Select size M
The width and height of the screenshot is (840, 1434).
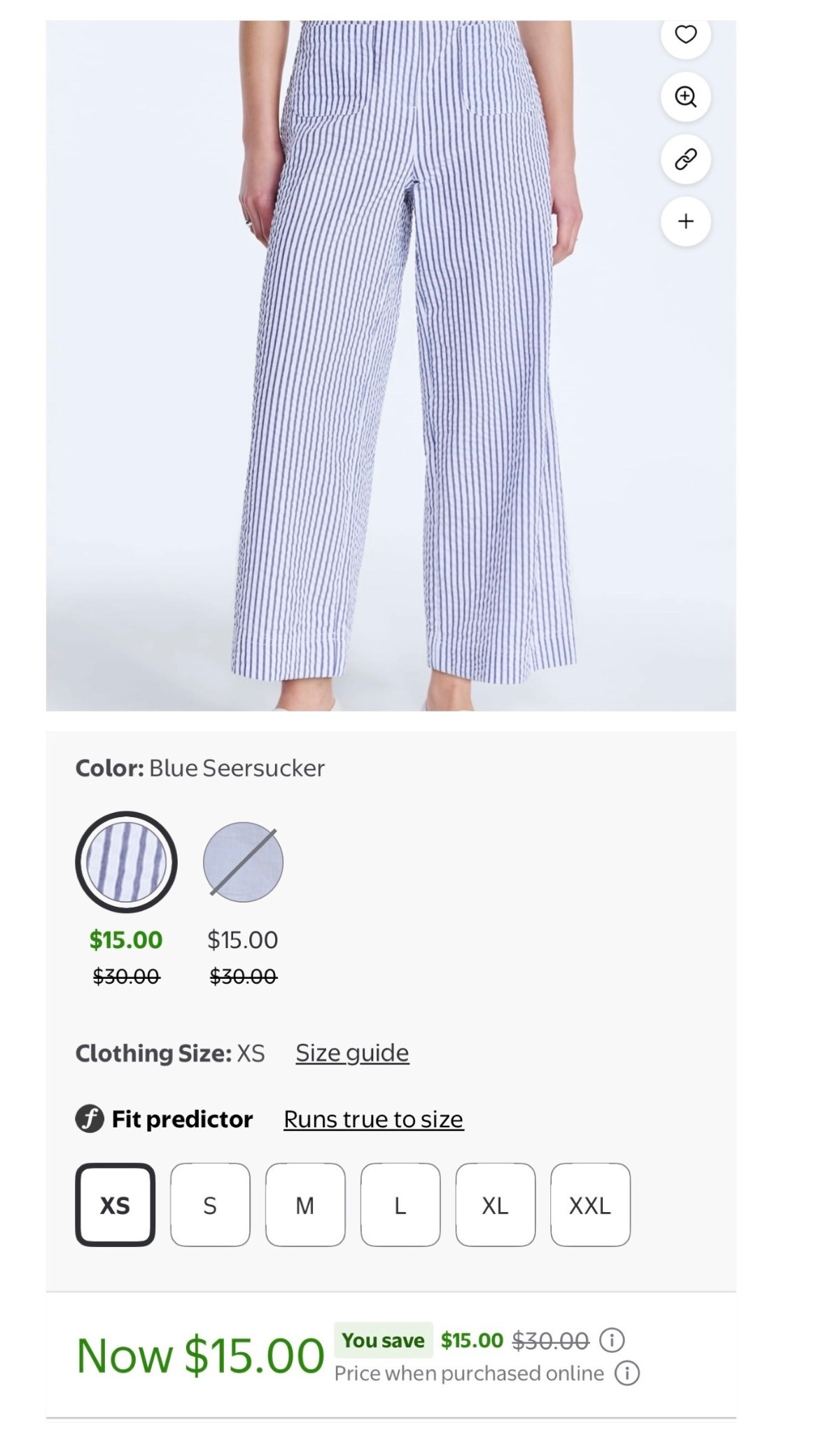tap(305, 1204)
